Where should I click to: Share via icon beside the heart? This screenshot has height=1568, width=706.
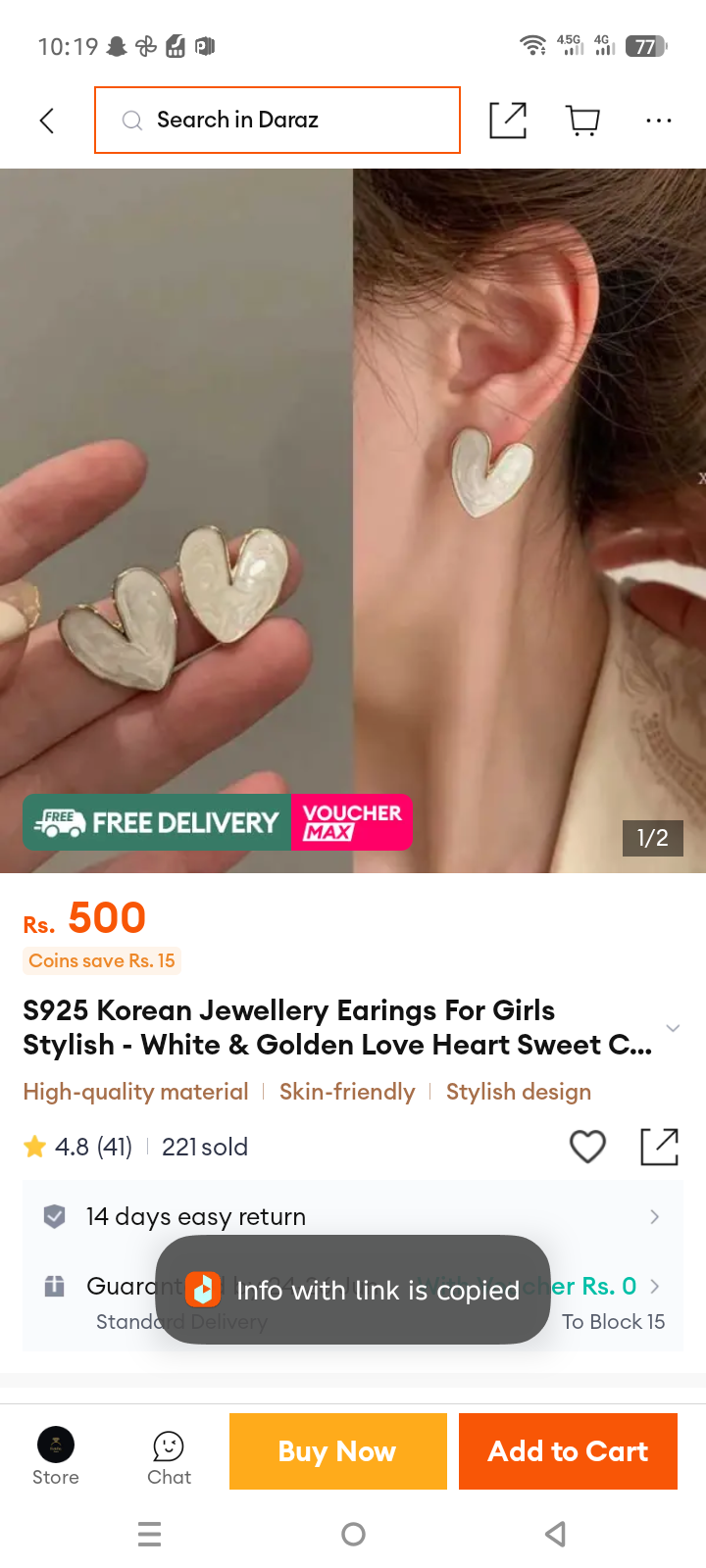pyautogui.click(x=660, y=1146)
